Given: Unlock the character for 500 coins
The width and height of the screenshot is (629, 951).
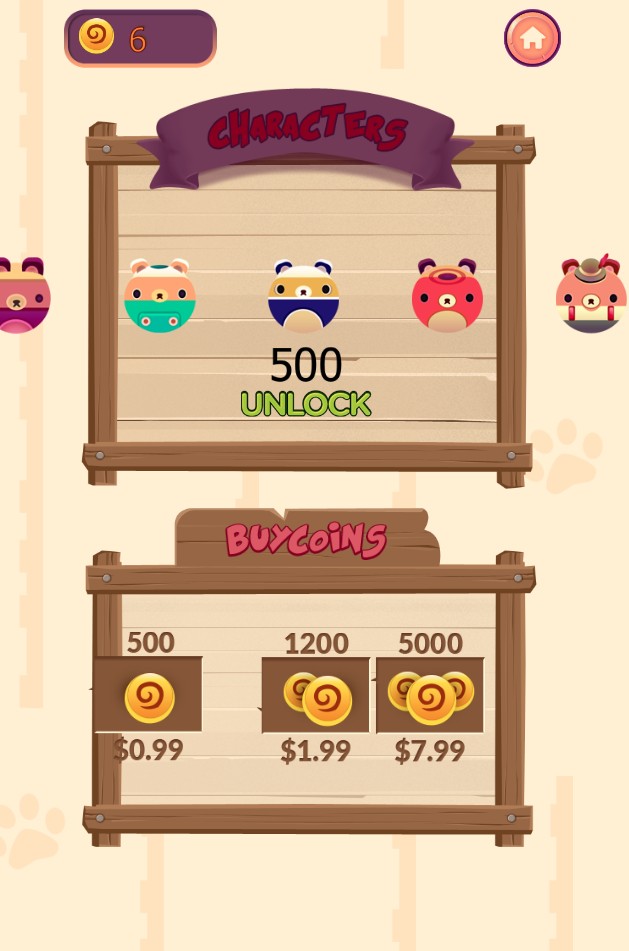Looking at the screenshot, I should click(x=306, y=404).
